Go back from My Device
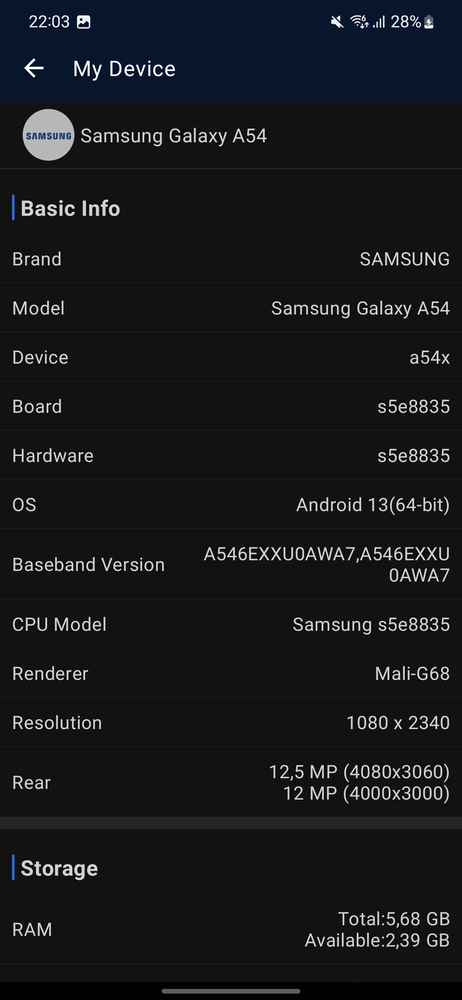The width and height of the screenshot is (462, 1000). pyautogui.click(x=34, y=68)
